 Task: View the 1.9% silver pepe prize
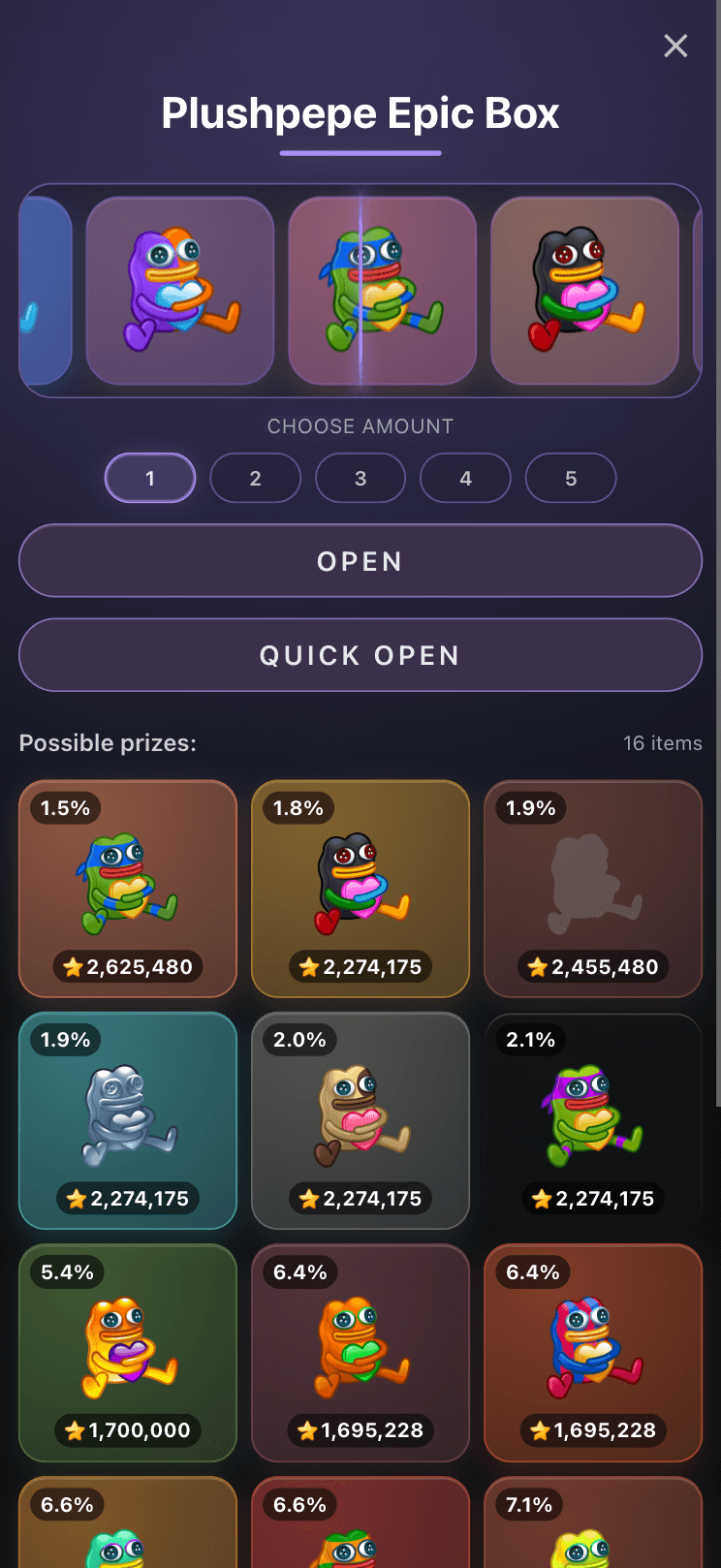[x=128, y=1120]
